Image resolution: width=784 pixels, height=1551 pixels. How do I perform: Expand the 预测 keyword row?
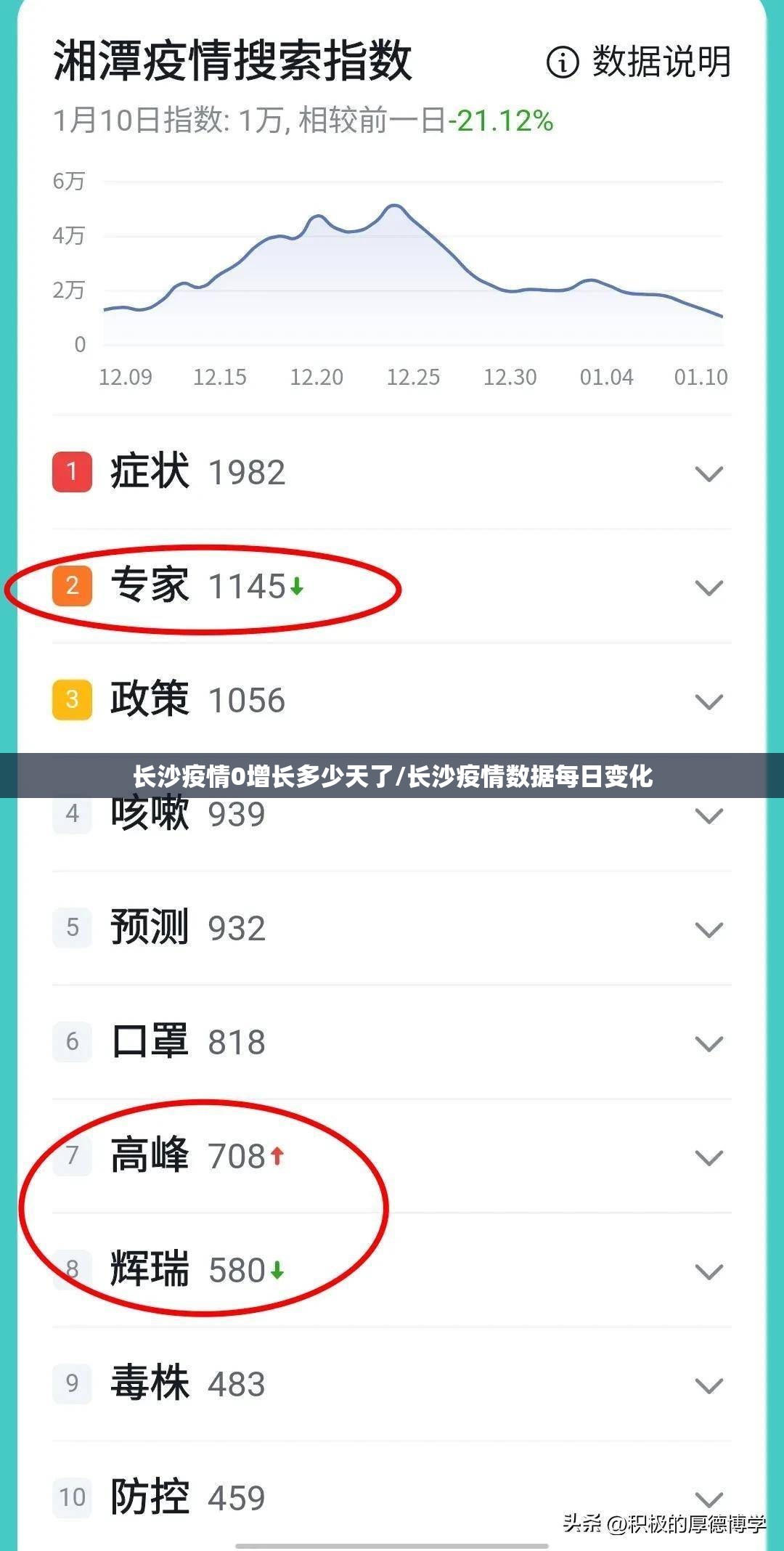[x=709, y=929]
